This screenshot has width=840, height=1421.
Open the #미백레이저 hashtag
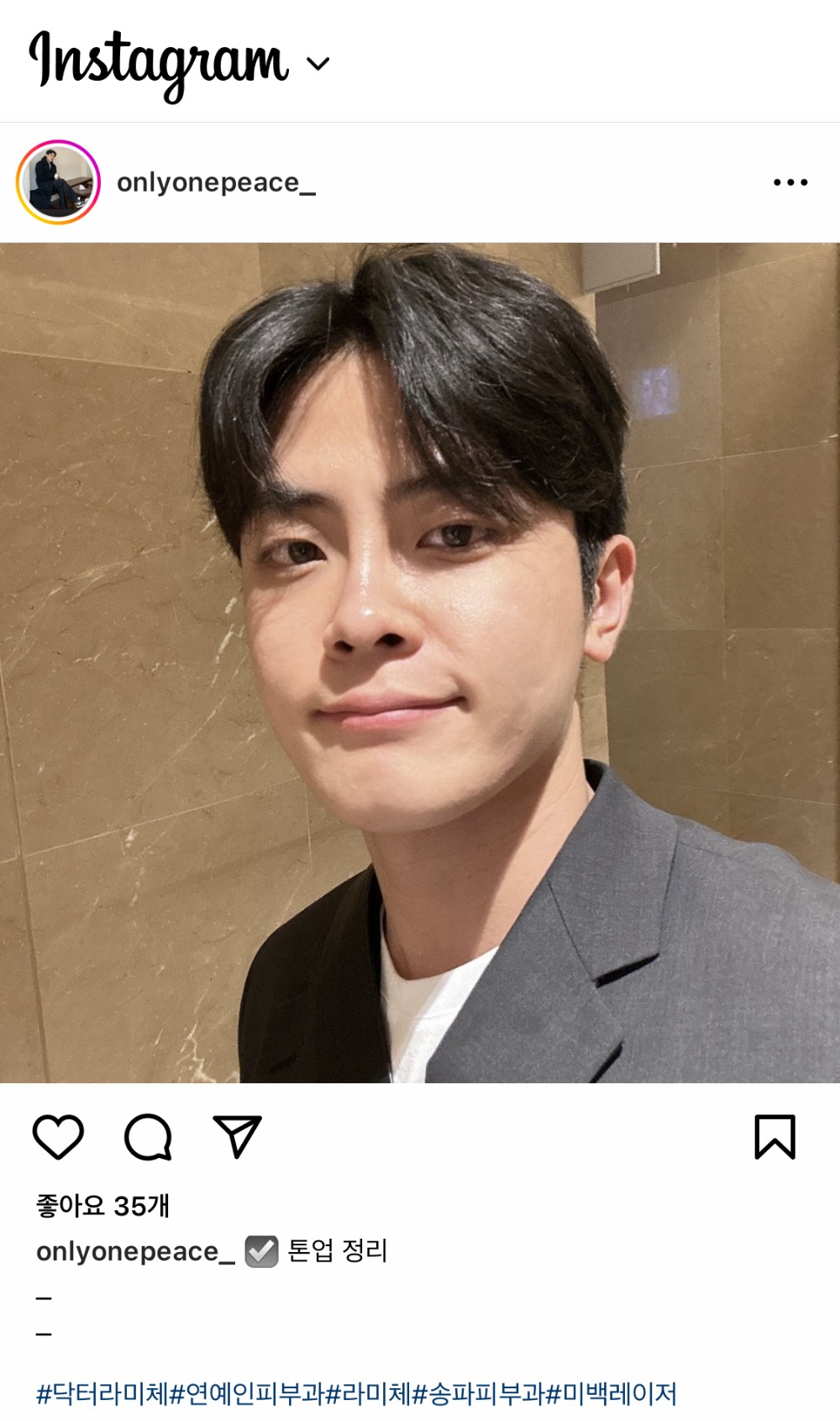612,1394
